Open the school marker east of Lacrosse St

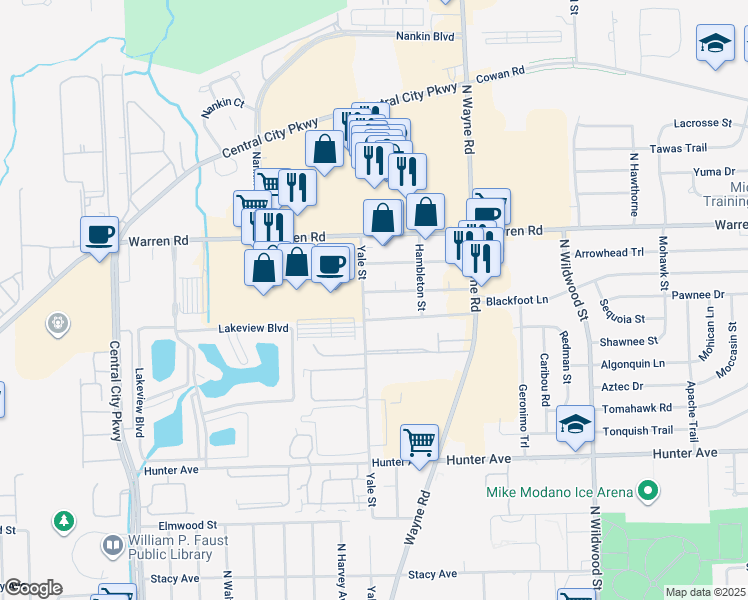[x=715, y=44]
